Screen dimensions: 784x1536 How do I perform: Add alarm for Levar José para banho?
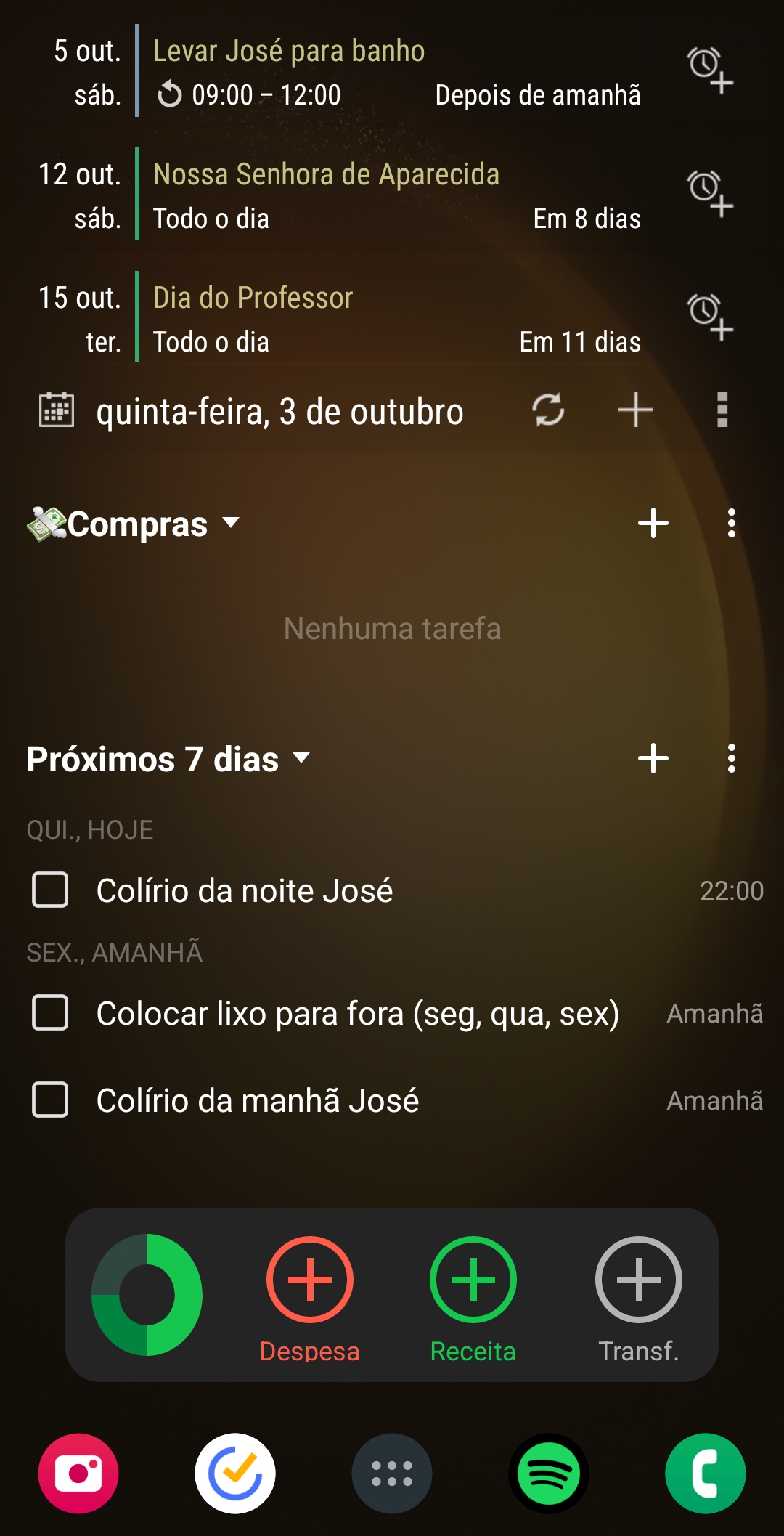(x=710, y=70)
